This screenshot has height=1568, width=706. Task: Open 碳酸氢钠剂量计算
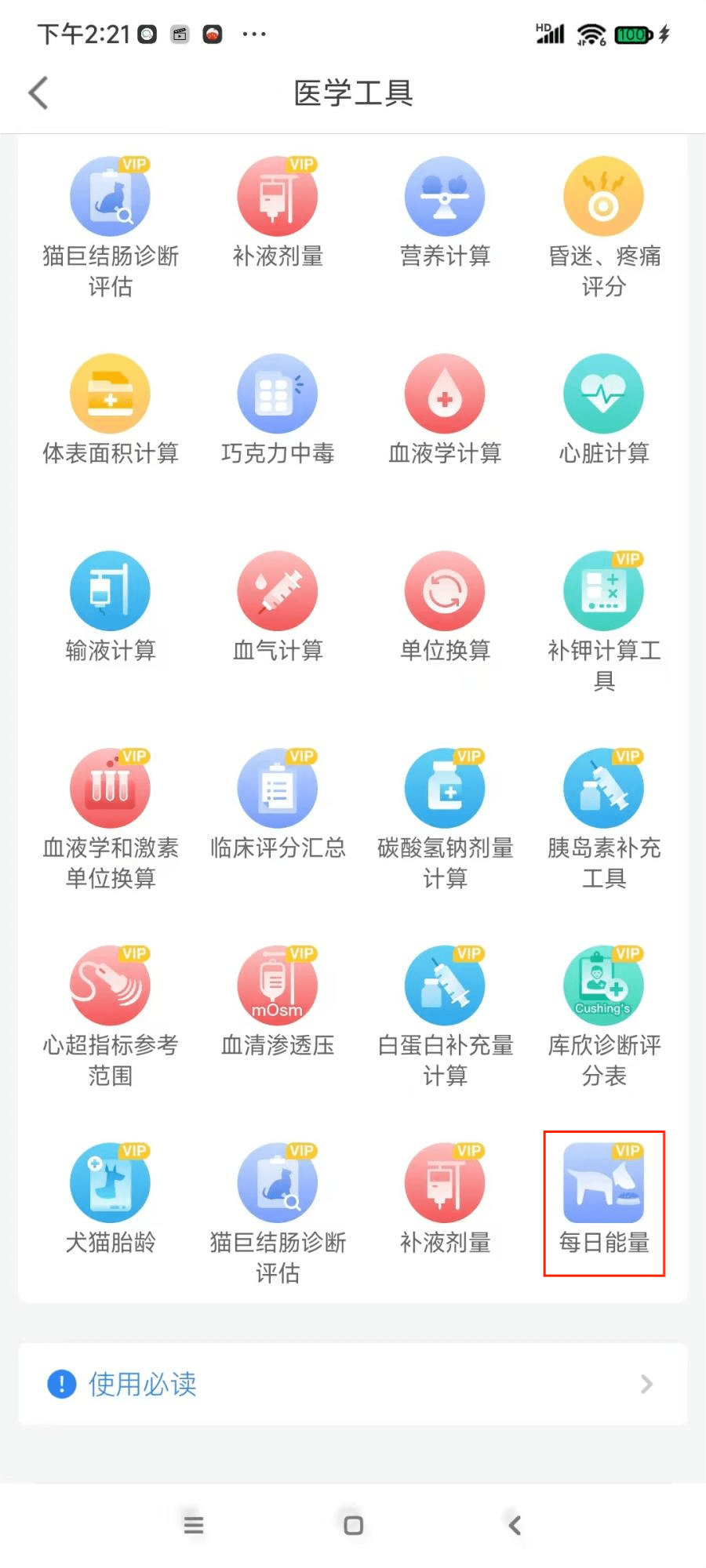click(x=445, y=819)
